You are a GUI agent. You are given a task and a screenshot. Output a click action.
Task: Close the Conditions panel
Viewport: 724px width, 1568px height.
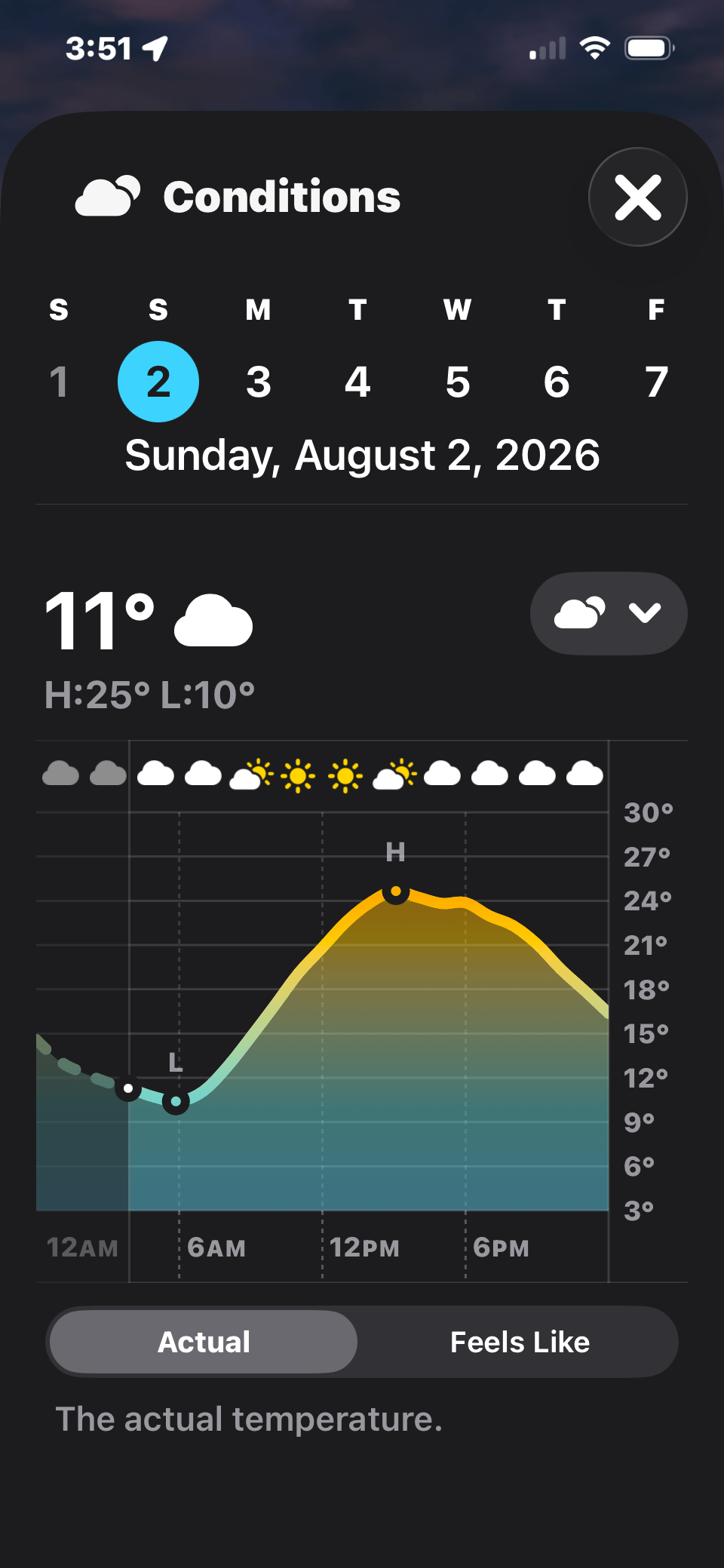click(x=638, y=197)
